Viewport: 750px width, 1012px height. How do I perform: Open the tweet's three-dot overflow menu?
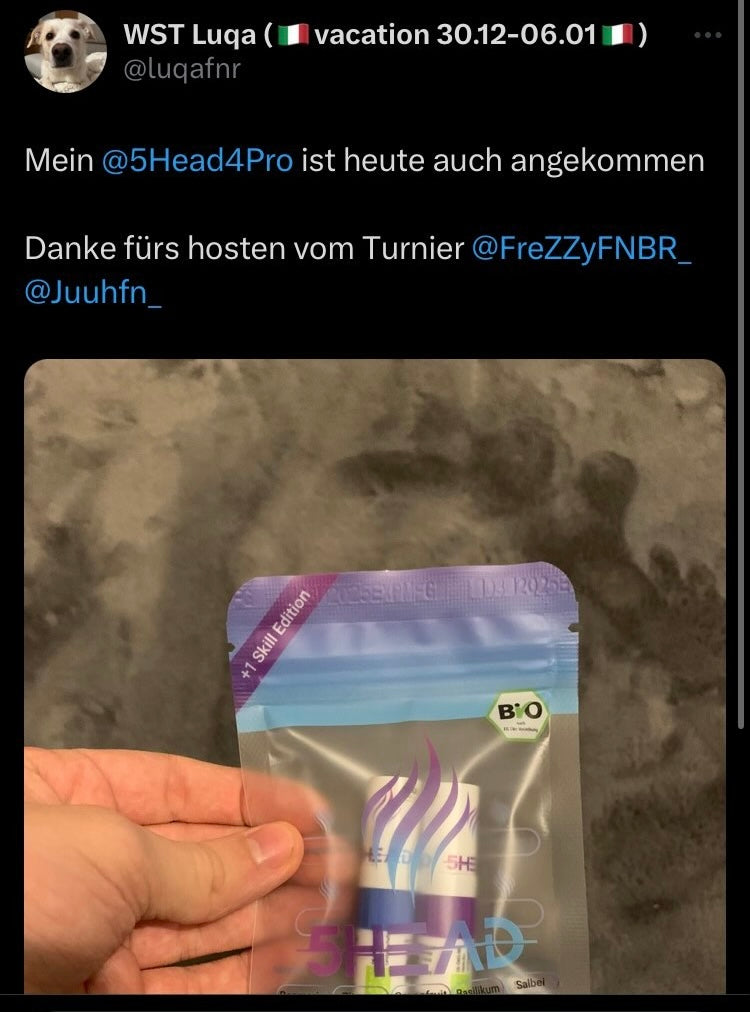(x=707, y=35)
